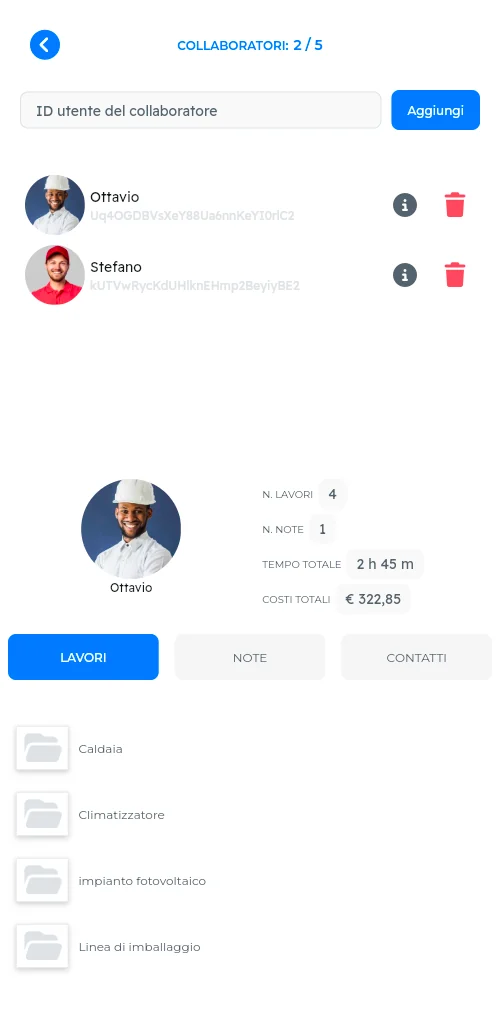
Task: Focus the collaborator user ID field
Action: [200, 110]
